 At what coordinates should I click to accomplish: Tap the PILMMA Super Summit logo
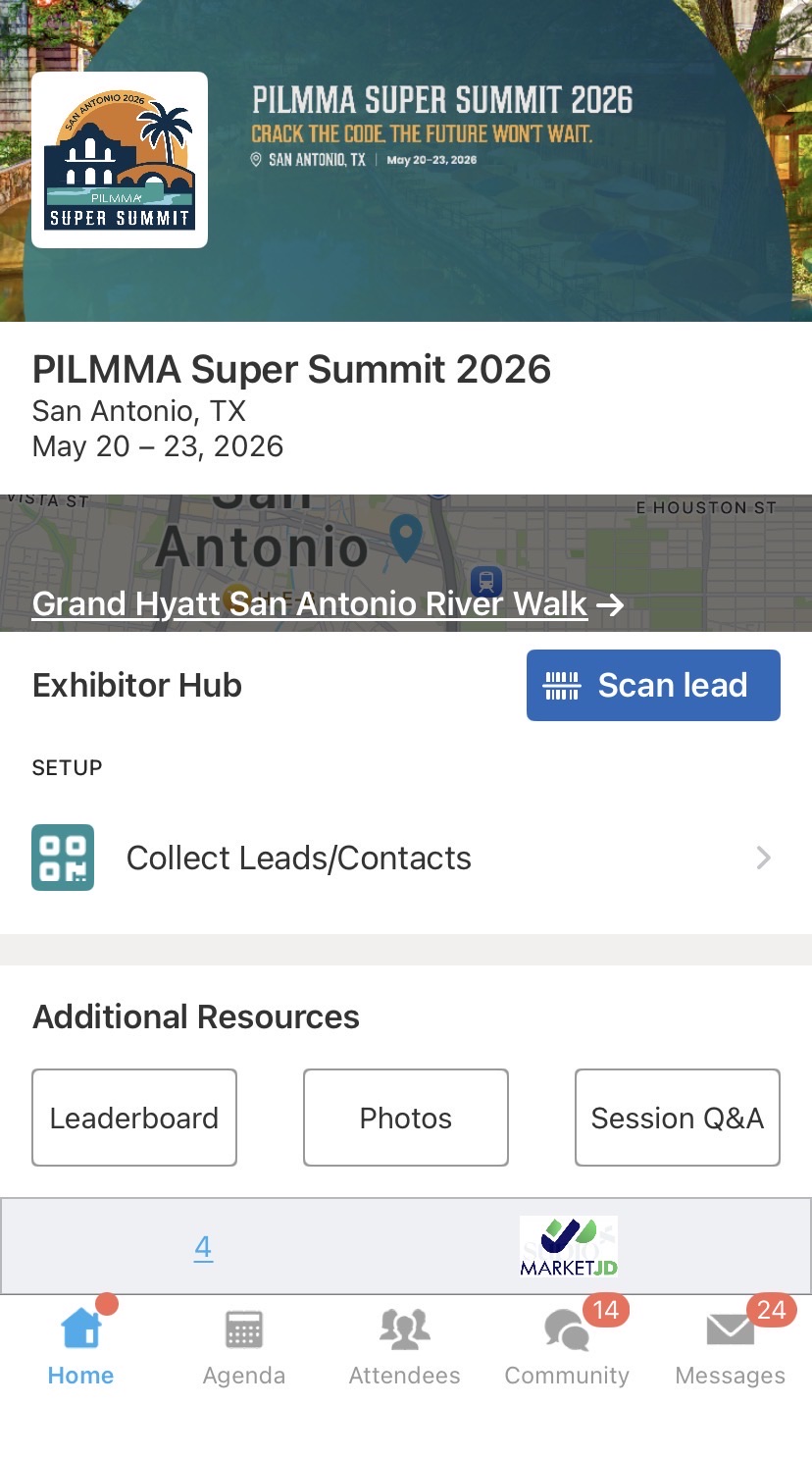point(119,158)
